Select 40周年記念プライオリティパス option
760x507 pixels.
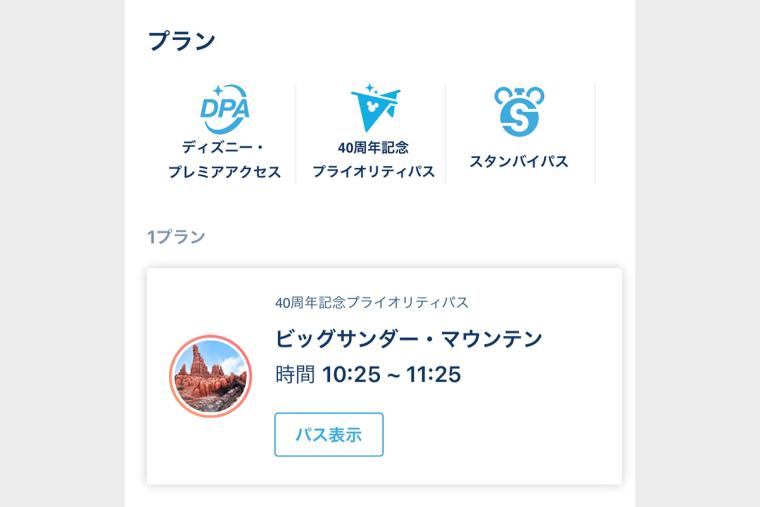point(373,133)
